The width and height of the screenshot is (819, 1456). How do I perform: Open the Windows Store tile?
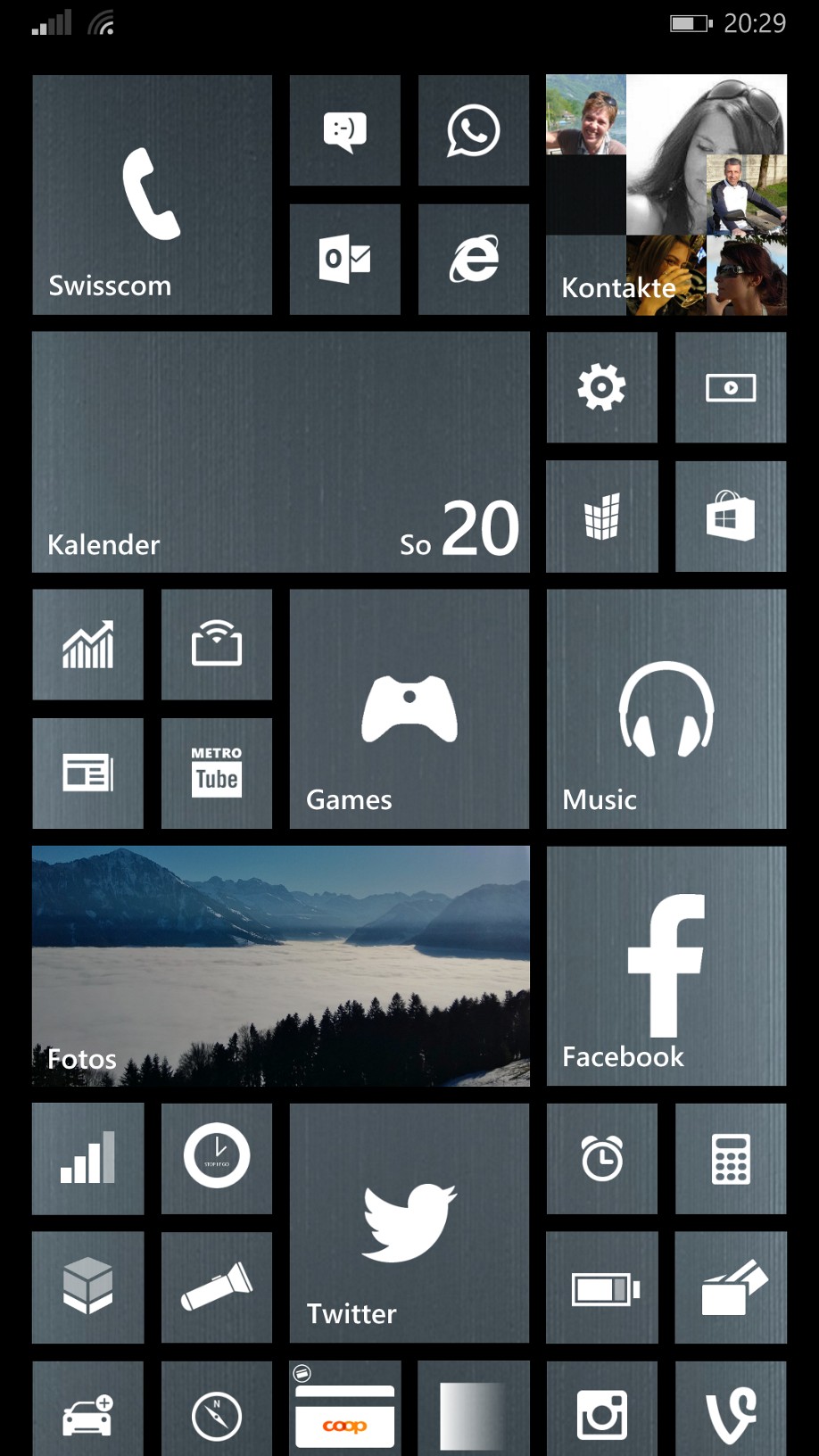point(730,516)
